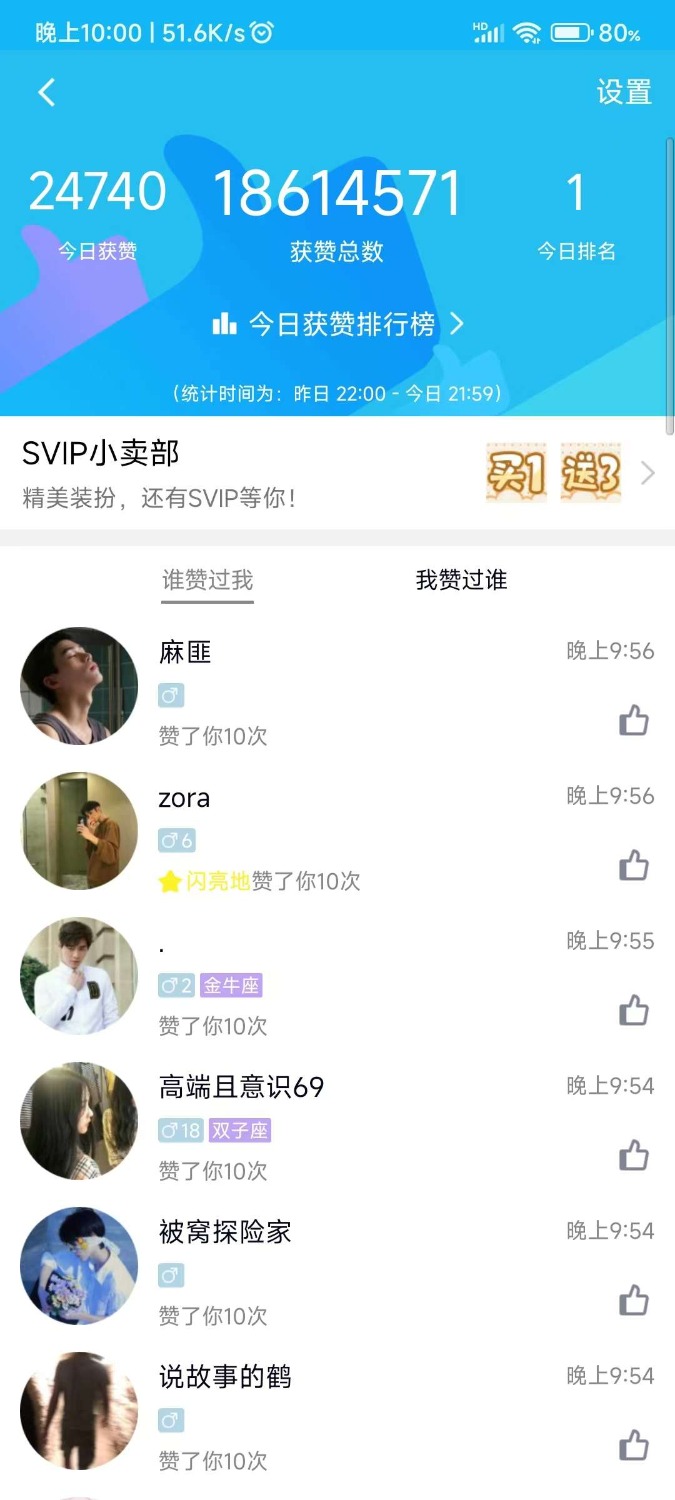Screen dimensions: 675x1500
Task: View zora's profile picture
Action: click(79, 831)
